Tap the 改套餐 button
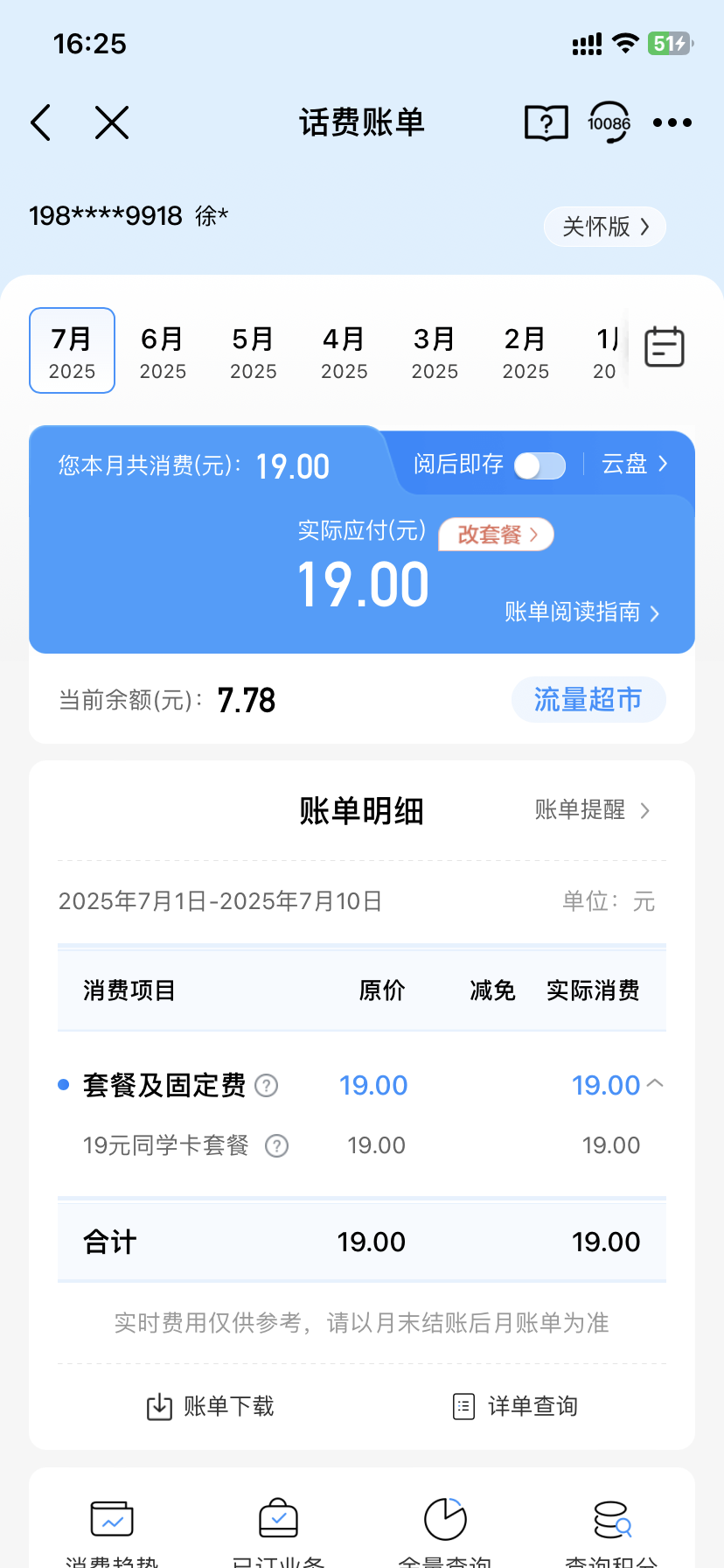This screenshot has width=724, height=1568. [497, 535]
